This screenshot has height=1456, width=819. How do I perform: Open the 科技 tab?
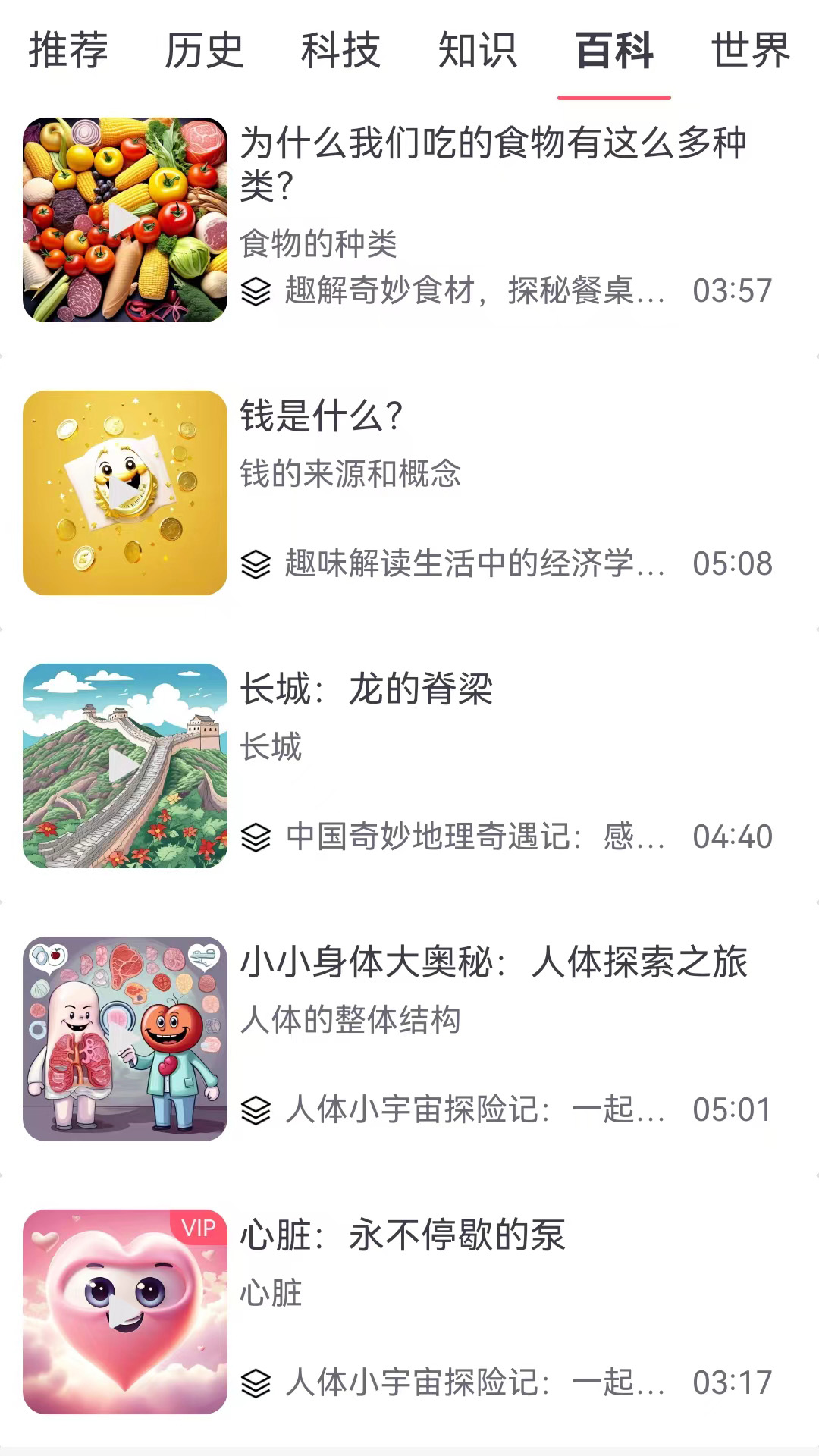[x=340, y=51]
